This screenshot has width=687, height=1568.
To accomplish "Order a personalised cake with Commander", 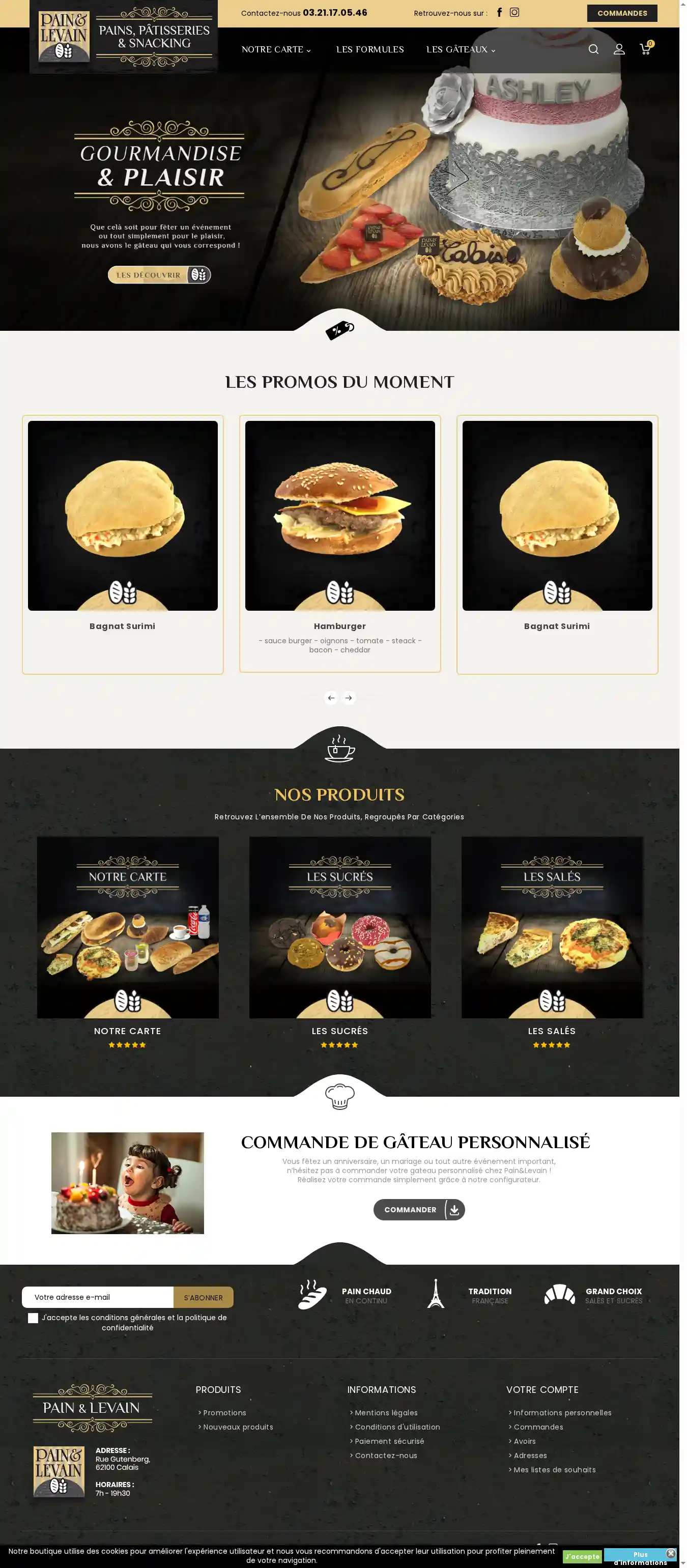I will [419, 1210].
